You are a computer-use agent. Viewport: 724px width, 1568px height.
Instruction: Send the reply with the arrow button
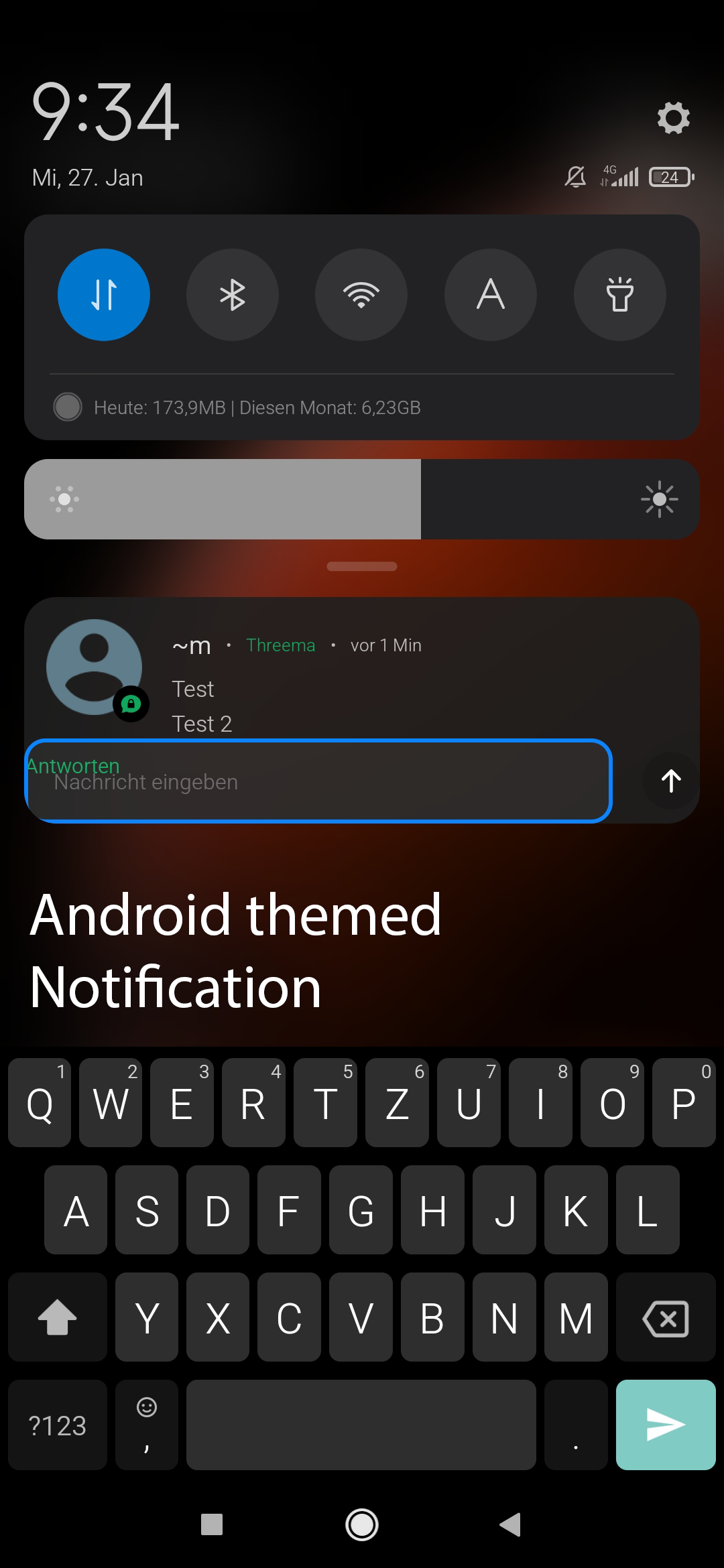pos(671,781)
